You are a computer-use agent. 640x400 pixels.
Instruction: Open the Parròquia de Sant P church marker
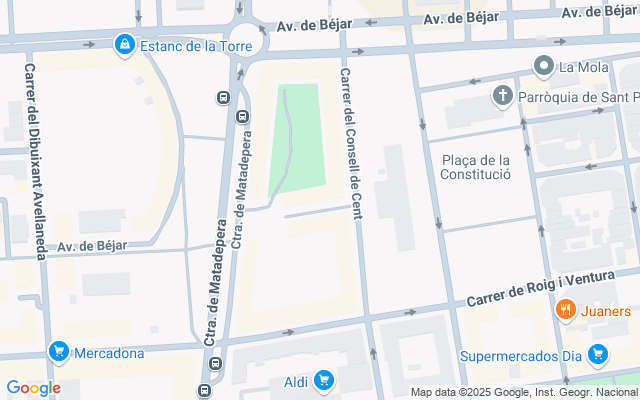[x=503, y=97]
